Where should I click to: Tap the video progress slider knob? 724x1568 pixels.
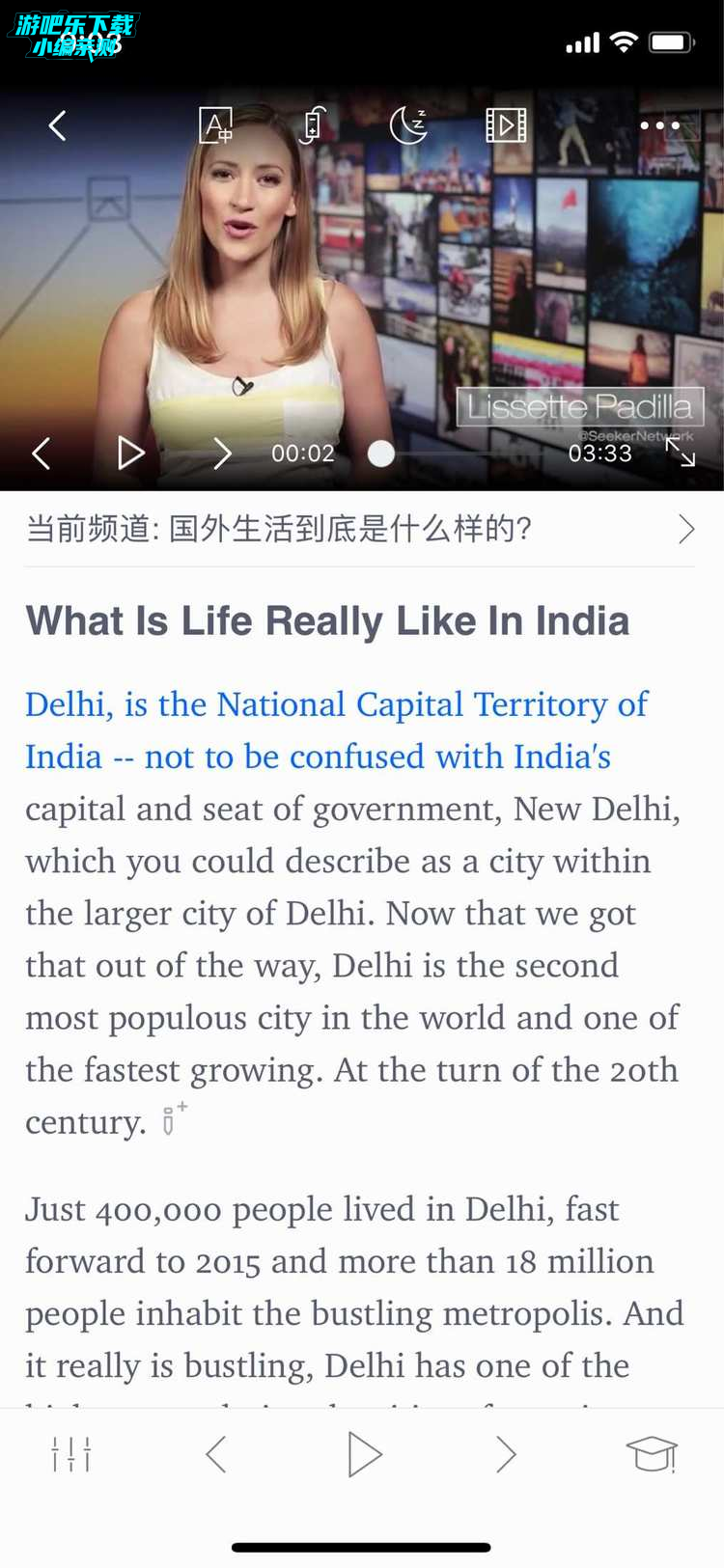tap(381, 454)
